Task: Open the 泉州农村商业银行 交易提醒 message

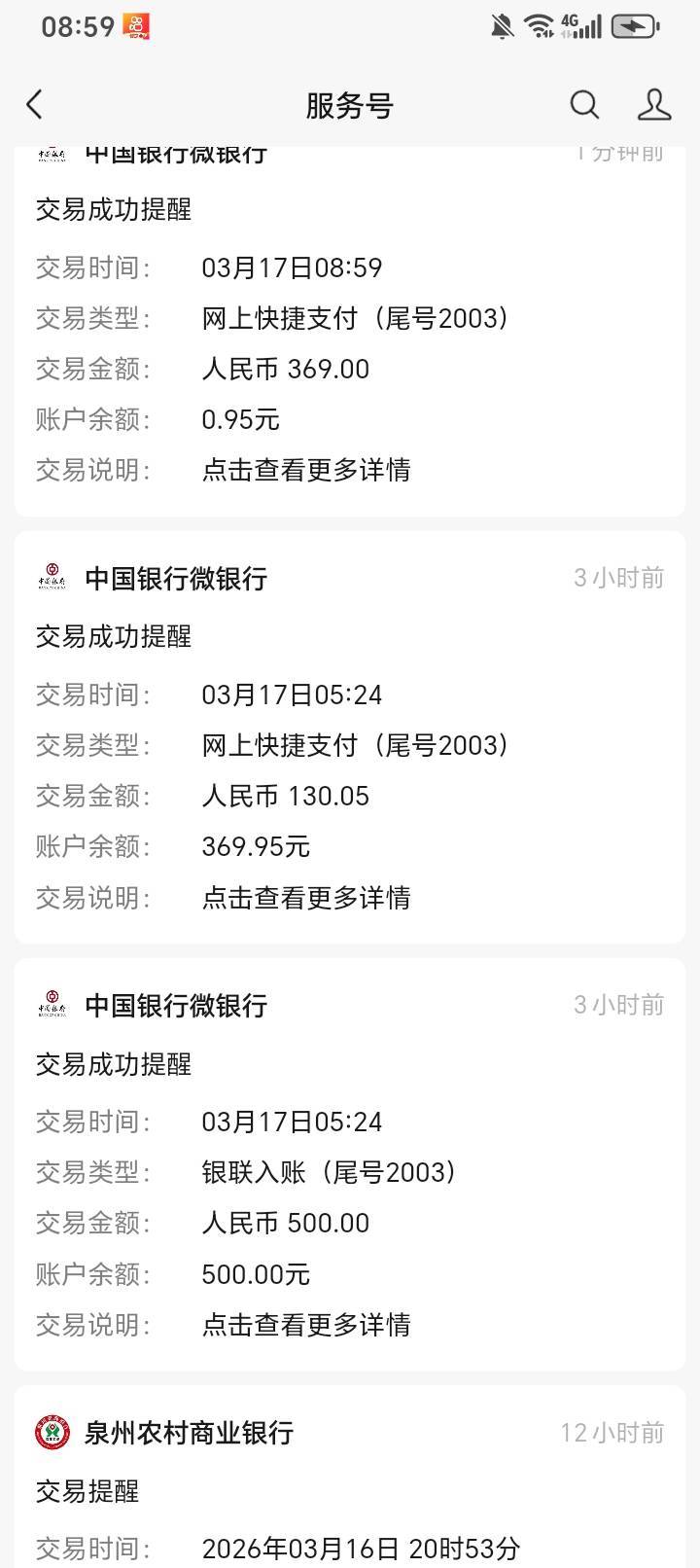Action: coord(350,1488)
